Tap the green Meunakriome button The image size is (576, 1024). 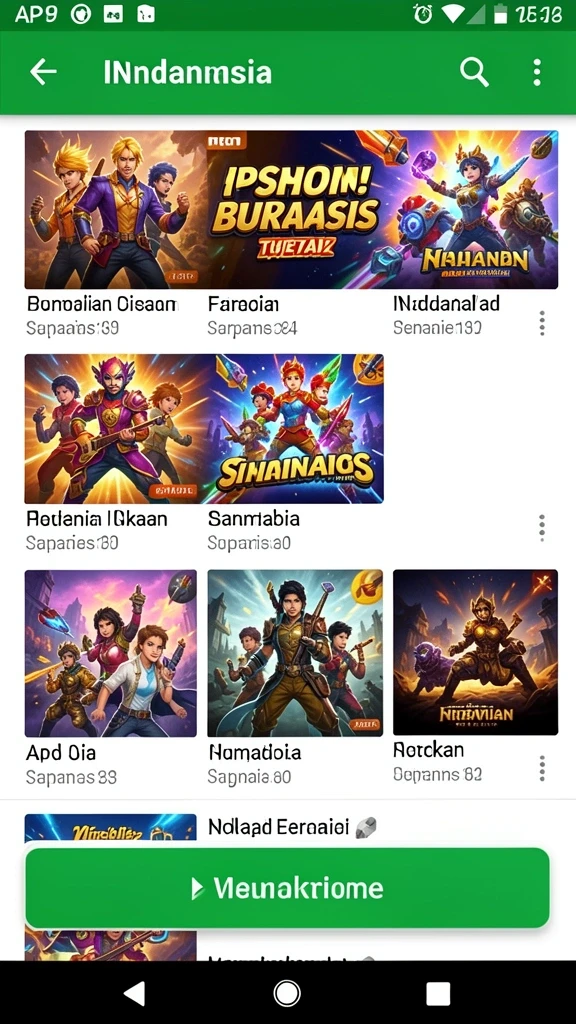pos(287,888)
